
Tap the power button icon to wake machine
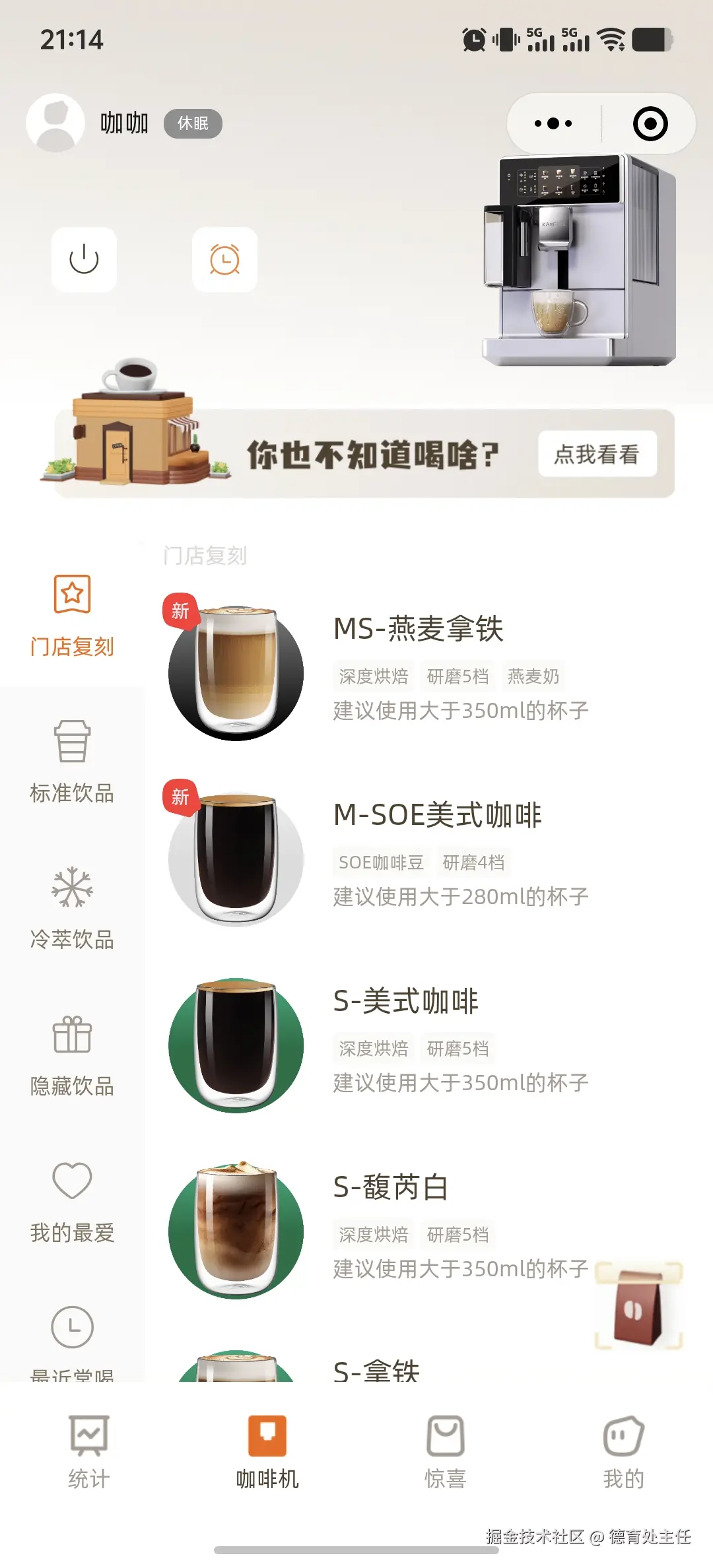85,259
